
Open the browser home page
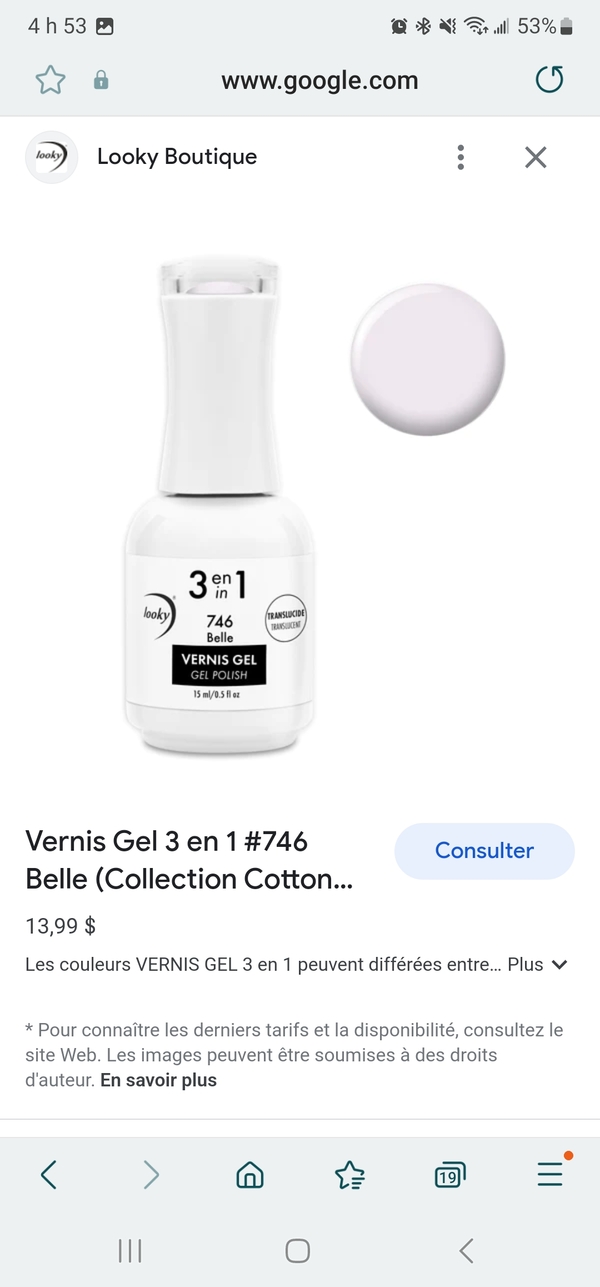point(250,1175)
